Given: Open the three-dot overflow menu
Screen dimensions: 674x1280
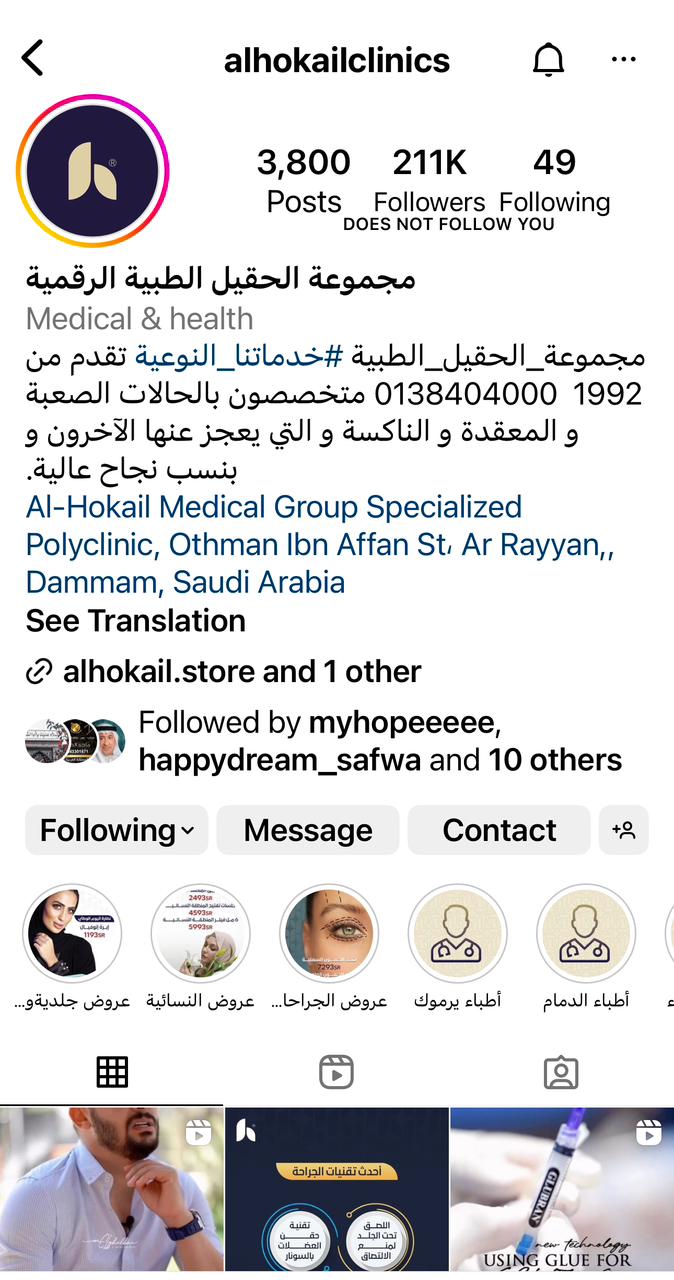Looking at the screenshot, I should [623, 59].
